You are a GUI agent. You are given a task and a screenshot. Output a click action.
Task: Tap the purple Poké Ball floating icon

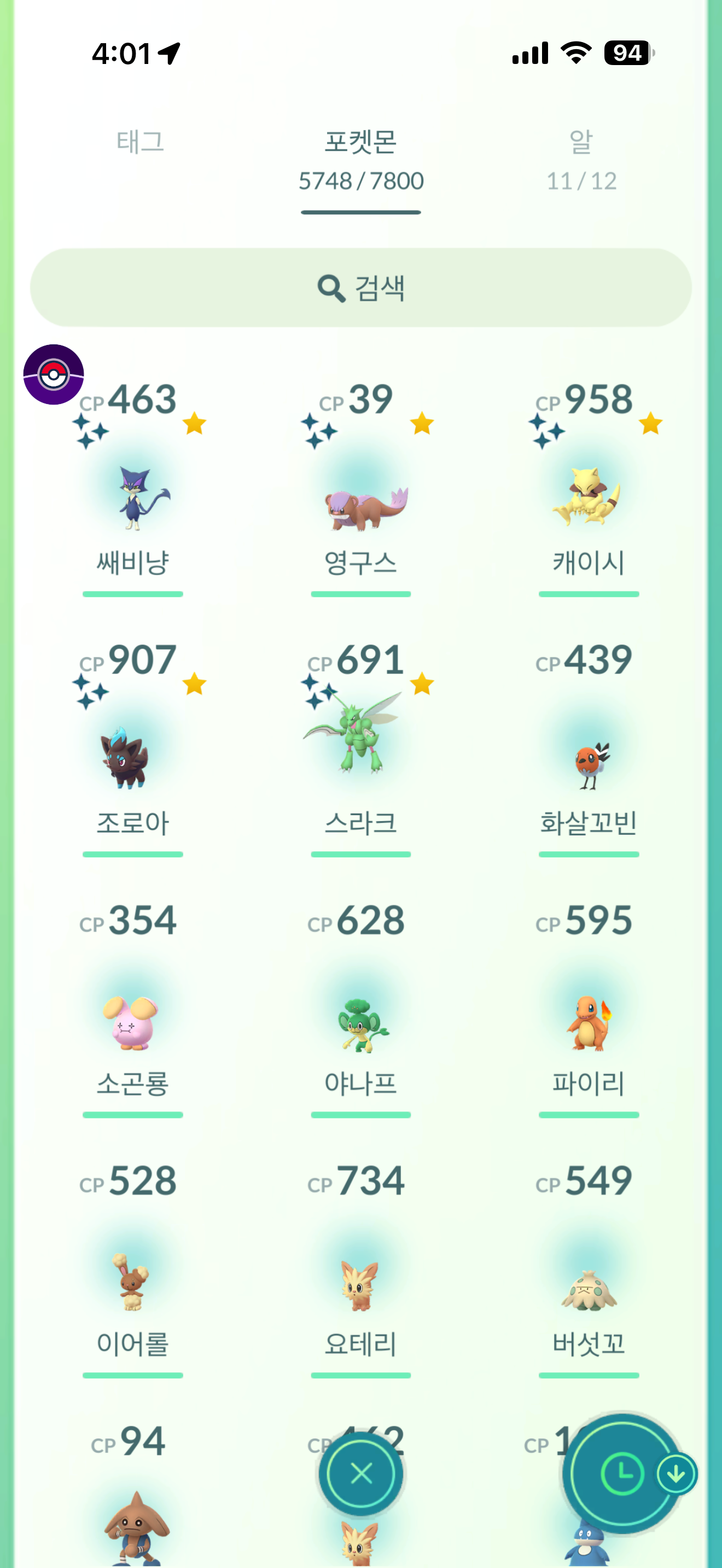[54, 375]
